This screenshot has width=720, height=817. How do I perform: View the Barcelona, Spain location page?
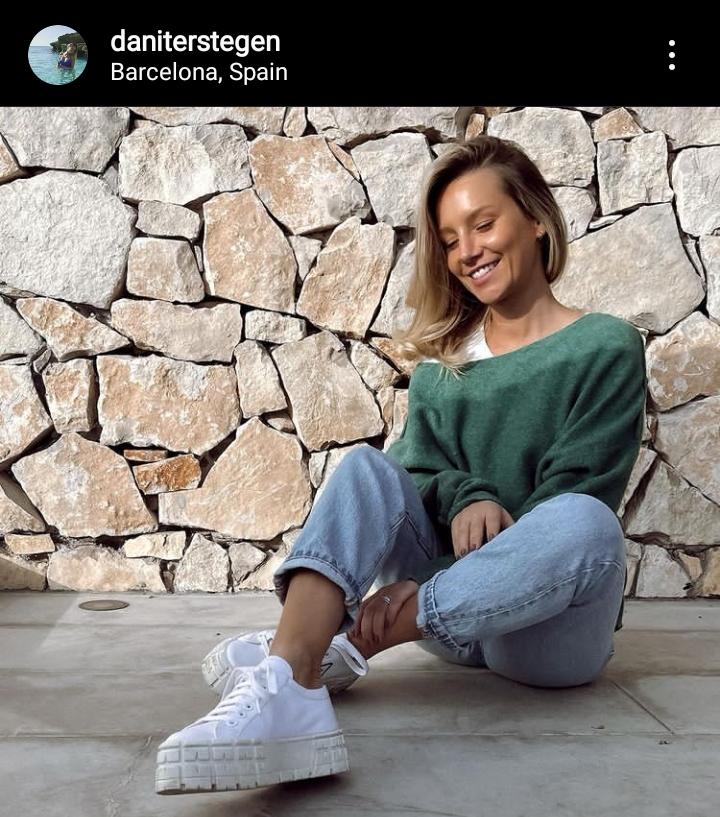(199, 72)
